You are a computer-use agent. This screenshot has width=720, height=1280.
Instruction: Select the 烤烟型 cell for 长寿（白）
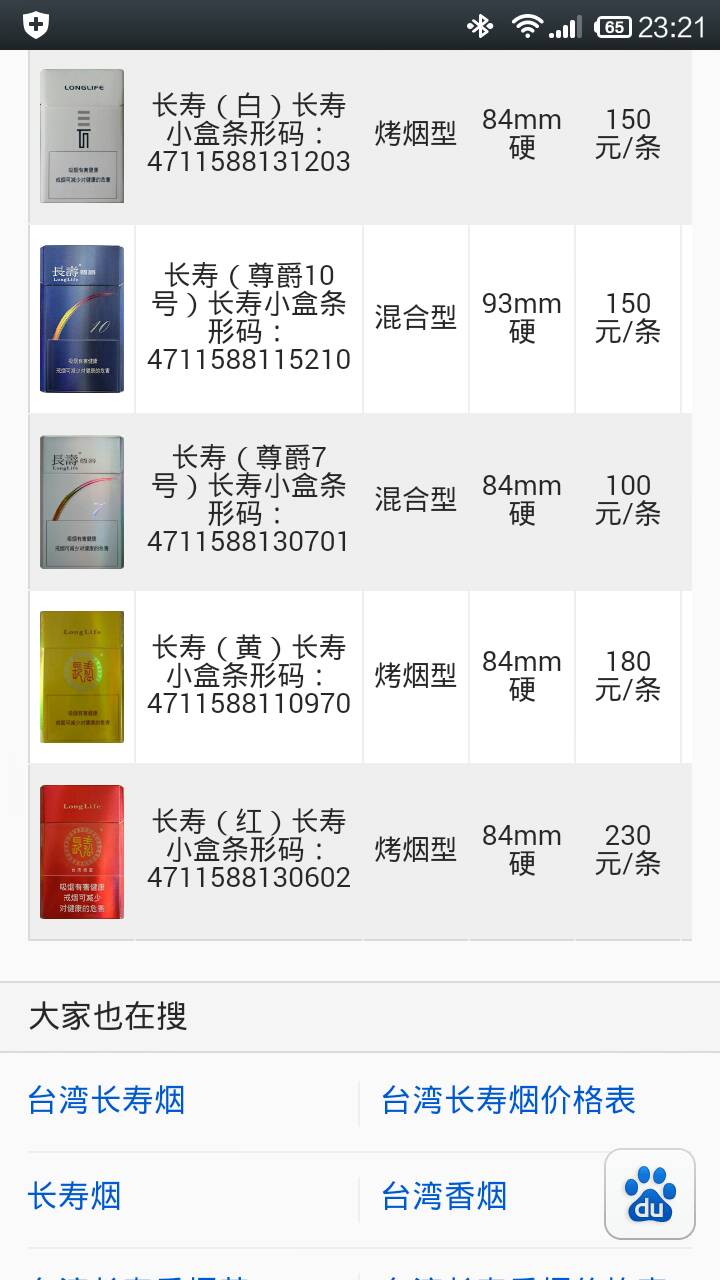414,135
